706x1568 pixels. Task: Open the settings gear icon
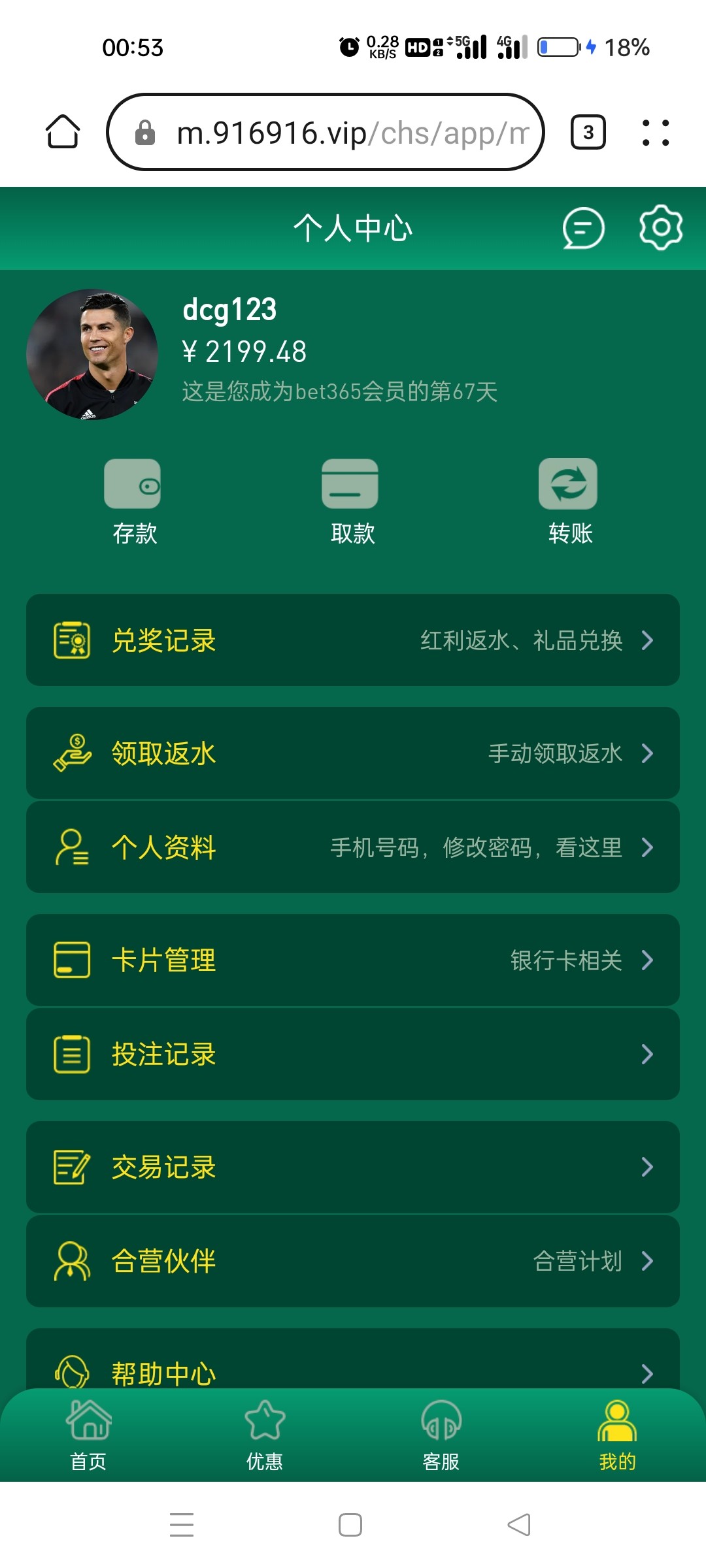coord(661,227)
